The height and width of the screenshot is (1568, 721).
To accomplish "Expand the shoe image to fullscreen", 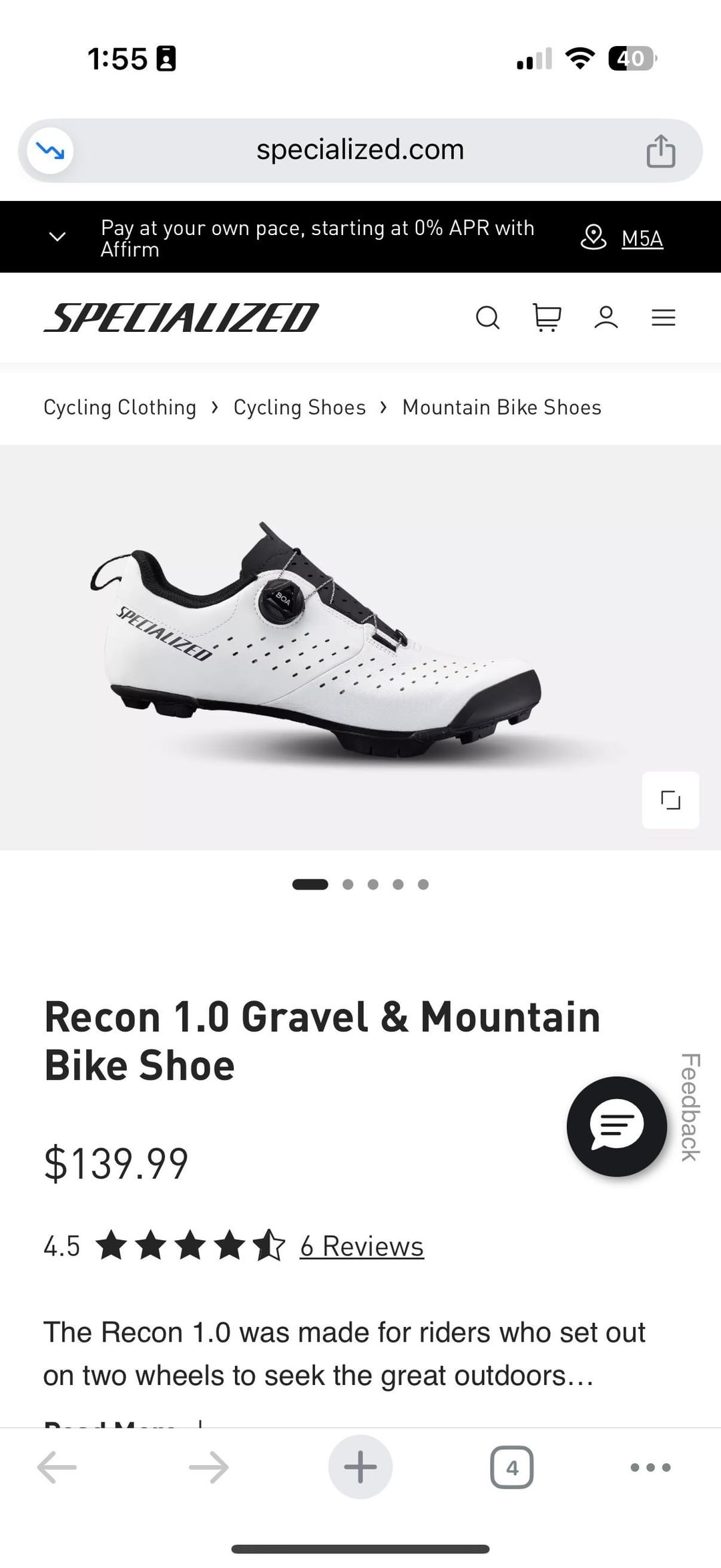I will (670, 800).
